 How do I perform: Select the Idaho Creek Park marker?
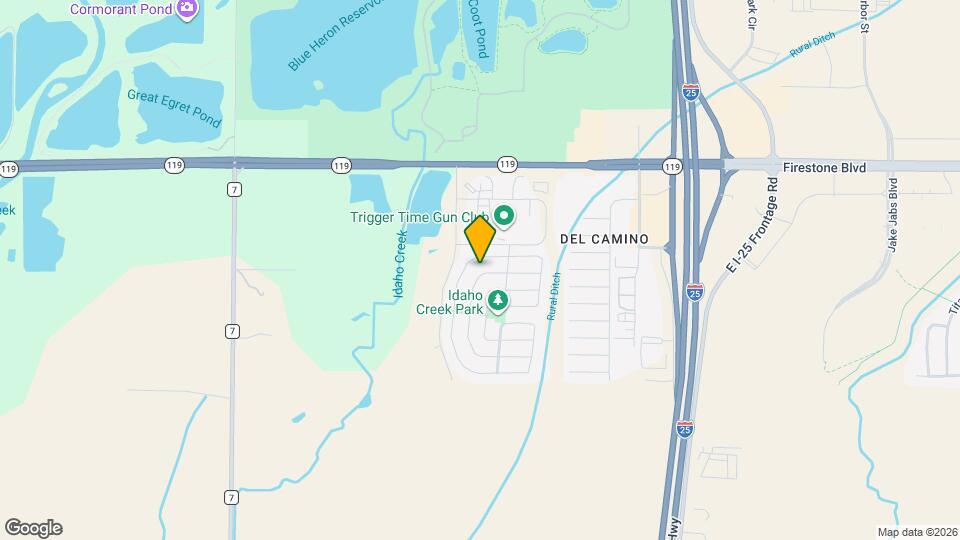pos(497,300)
